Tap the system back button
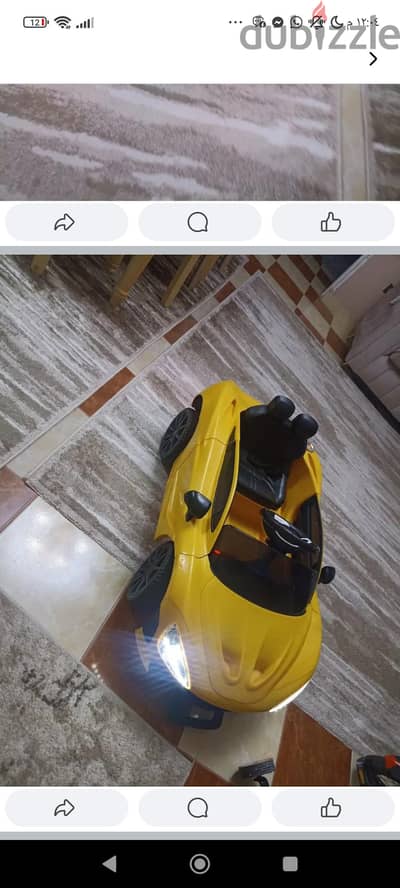Image resolution: width=400 pixels, height=888 pixels. coord(109,864)
